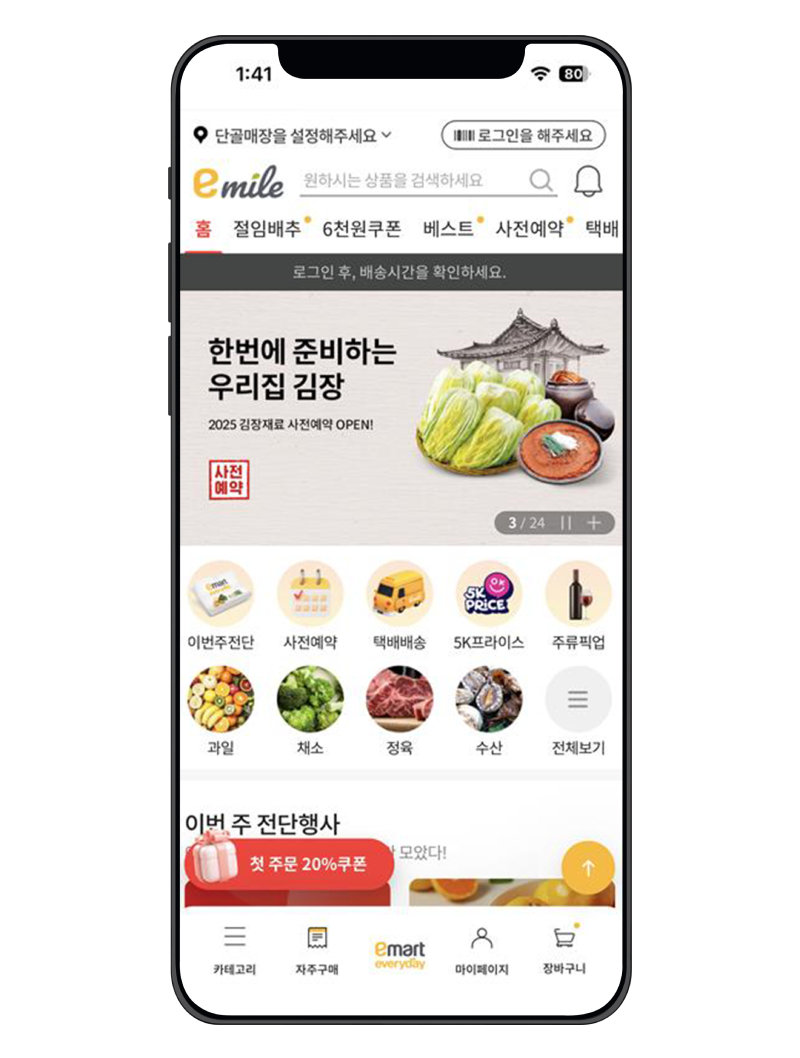Open the 이번주전단 shortcut
800x1058 pixels.
point(221,605)
